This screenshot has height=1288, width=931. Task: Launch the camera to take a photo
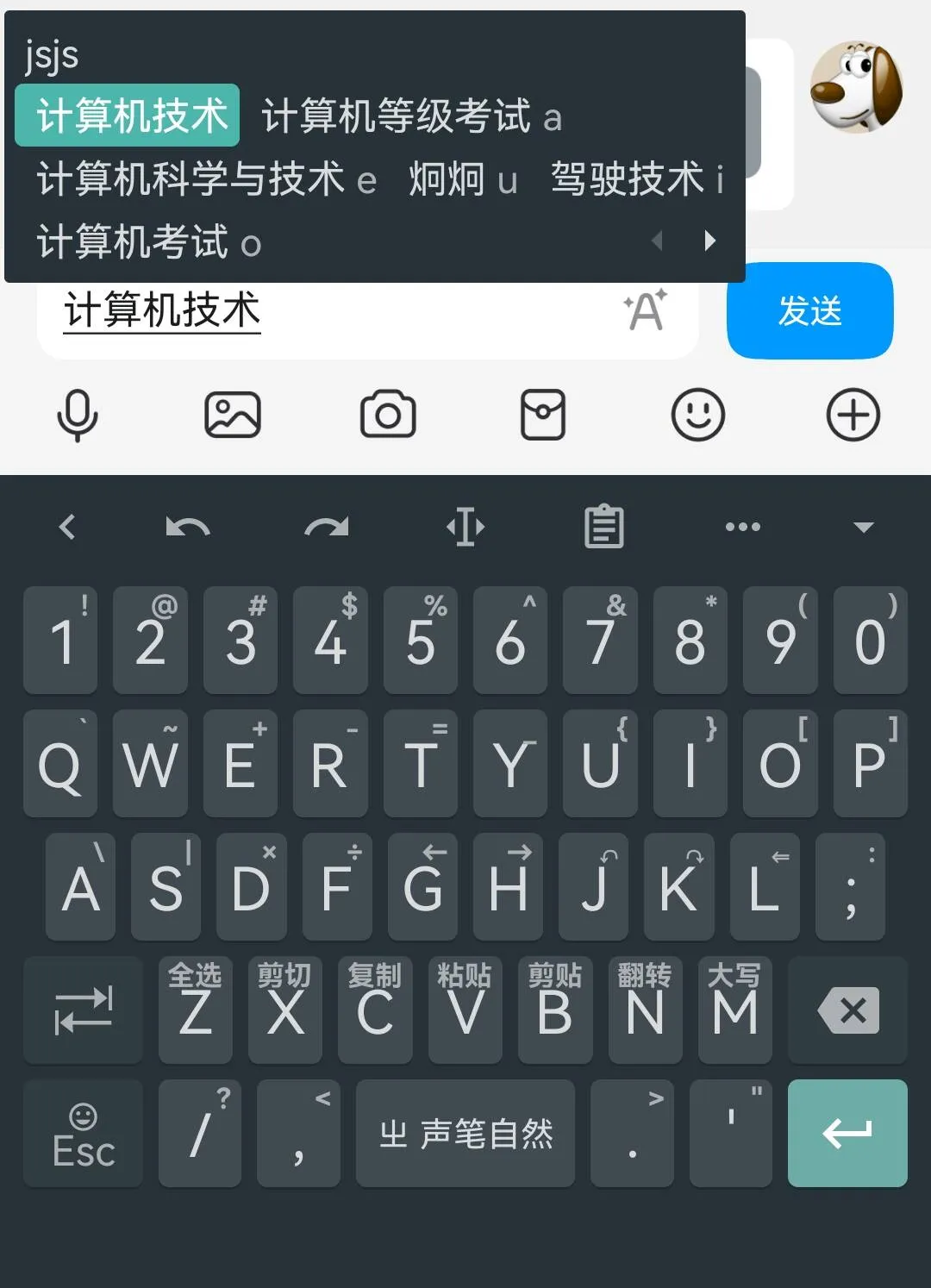coord(388,415)
